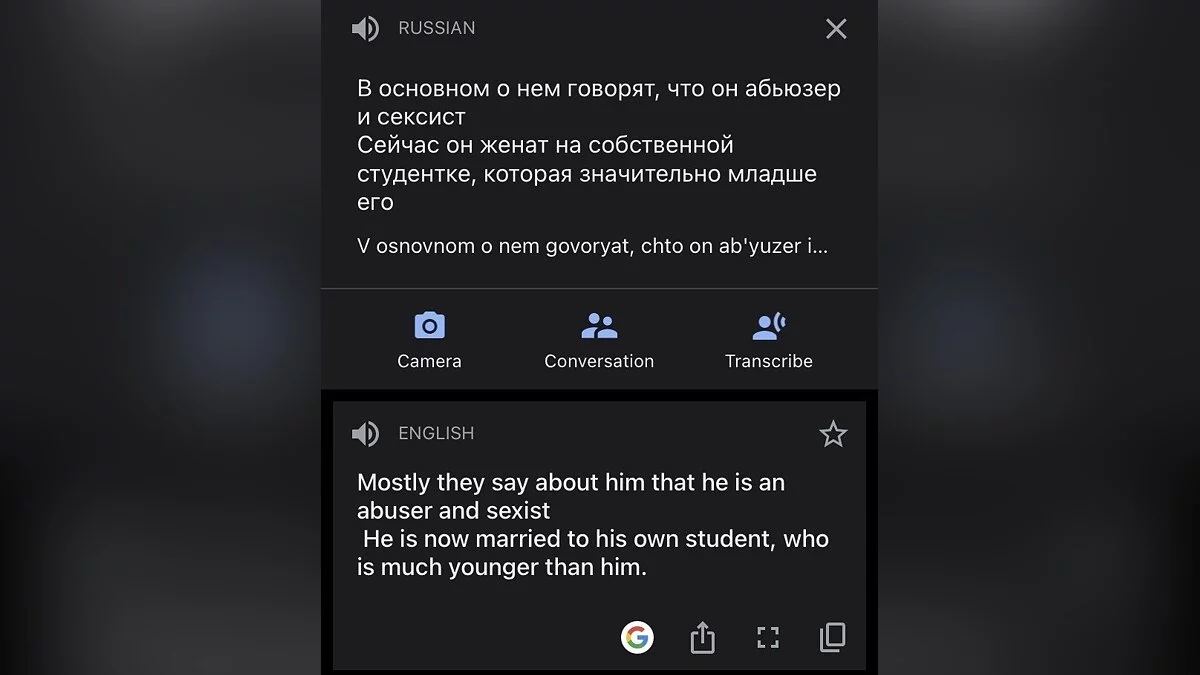The image size is (1200, 675).
Task: Edit the Russian input text
Action: [x=598, y=145]
